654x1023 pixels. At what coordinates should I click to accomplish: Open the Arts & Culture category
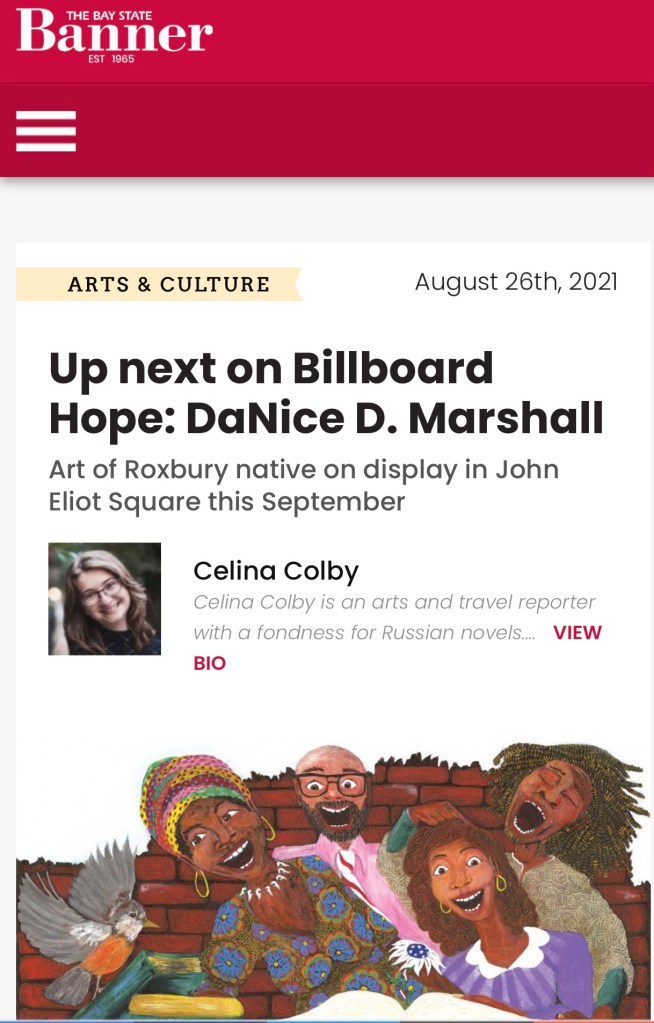point(168,284)
